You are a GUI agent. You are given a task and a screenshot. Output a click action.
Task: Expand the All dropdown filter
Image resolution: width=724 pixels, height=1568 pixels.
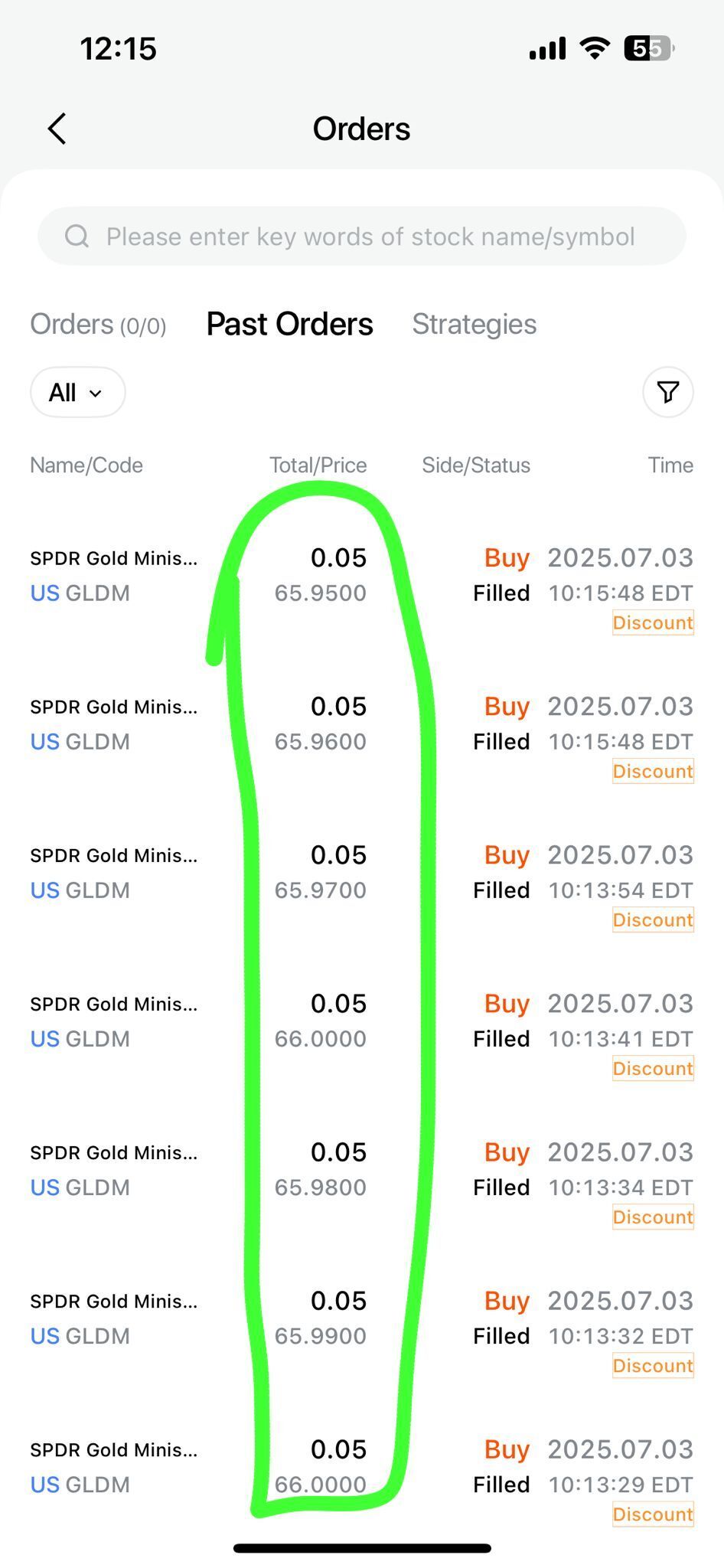(77, 393)
